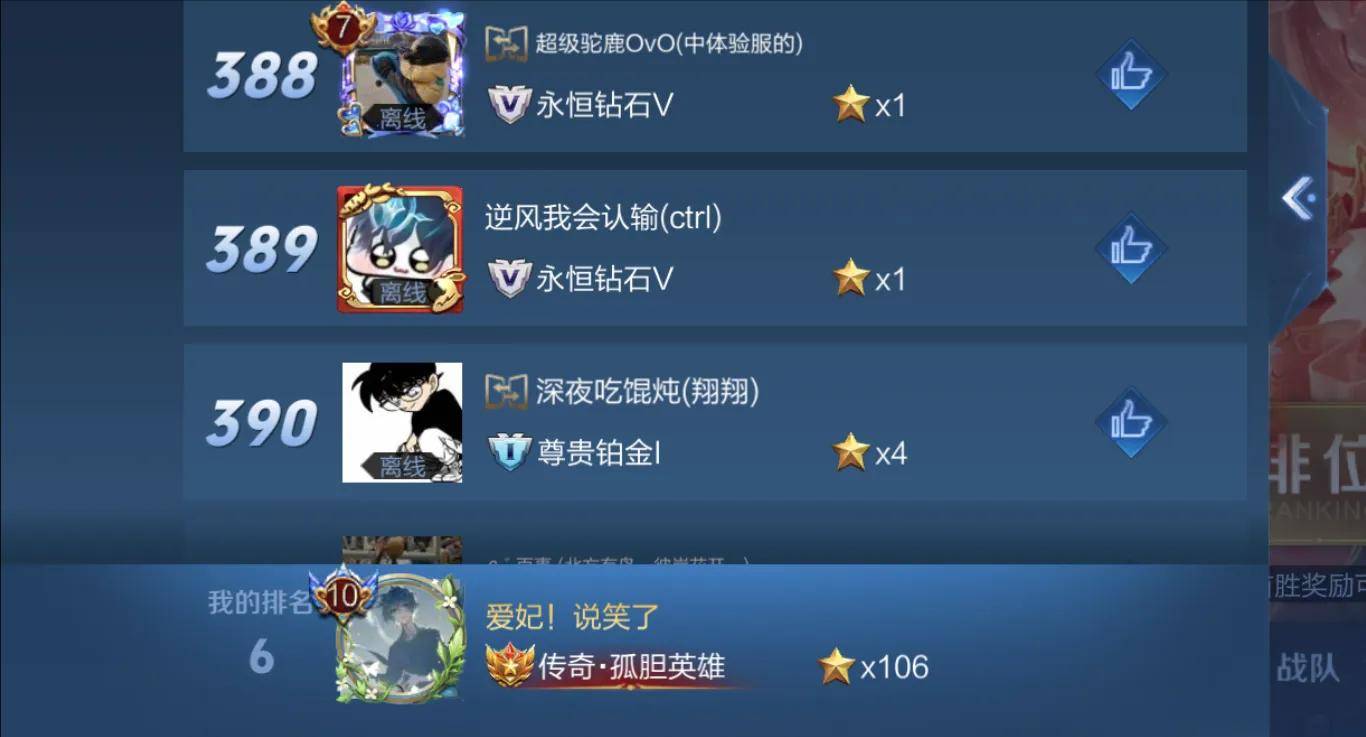The image size is (1366, 737).
Task: Like rank 388 player 超级驼鹿OvO
Action: 1131,74
